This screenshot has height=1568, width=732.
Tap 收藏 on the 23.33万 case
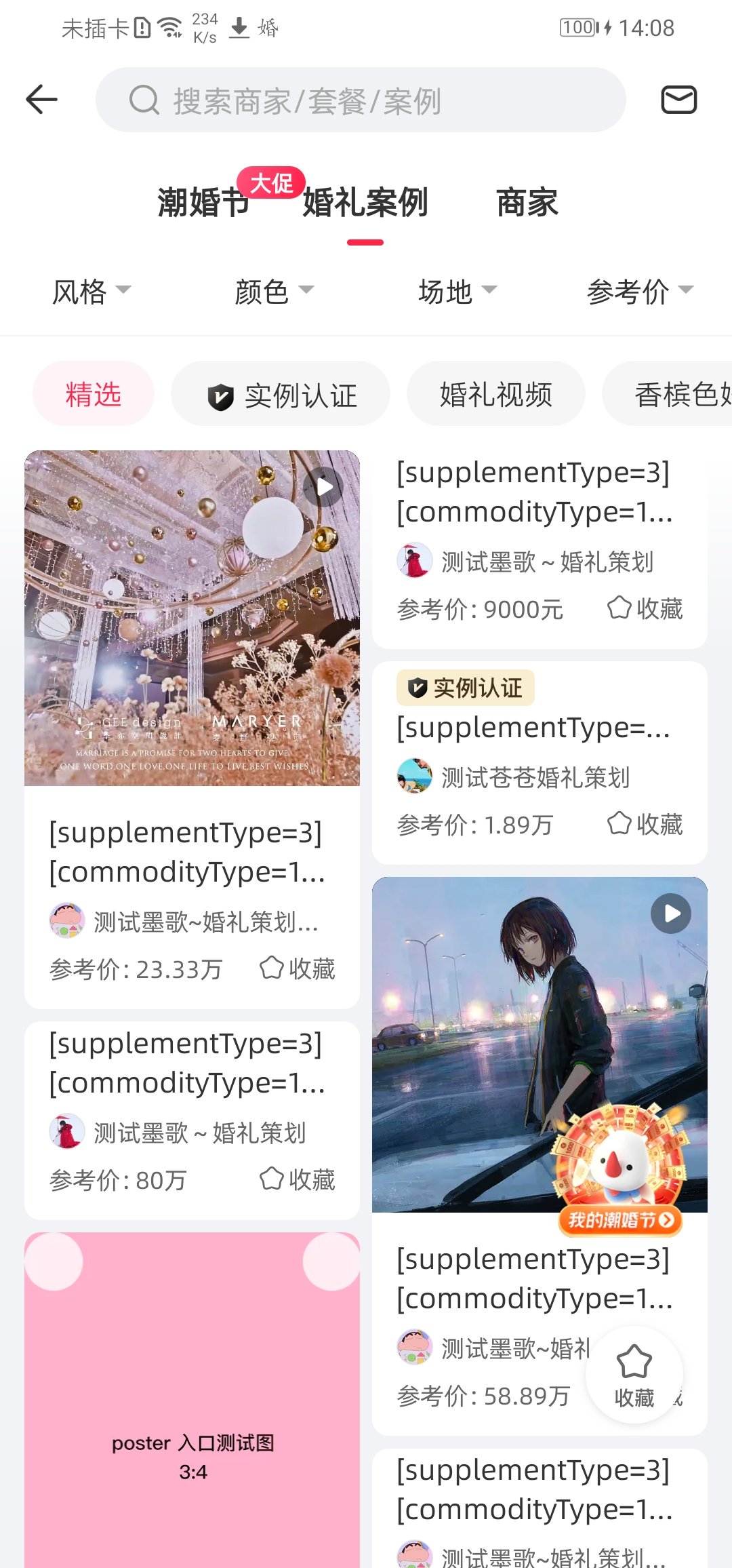(x=297, y=968)
